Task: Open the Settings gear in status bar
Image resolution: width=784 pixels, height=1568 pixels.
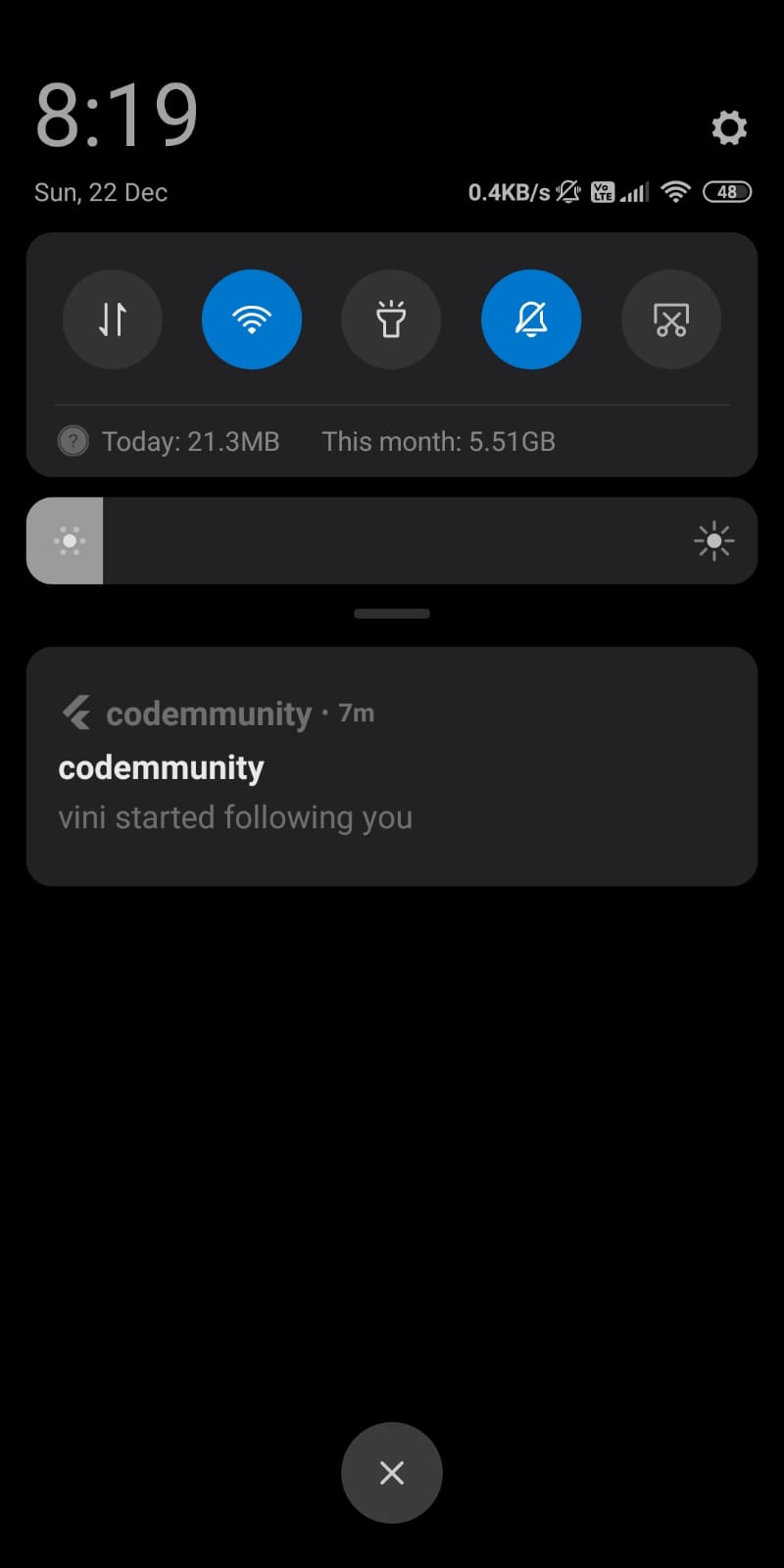Action: [729, 127]
